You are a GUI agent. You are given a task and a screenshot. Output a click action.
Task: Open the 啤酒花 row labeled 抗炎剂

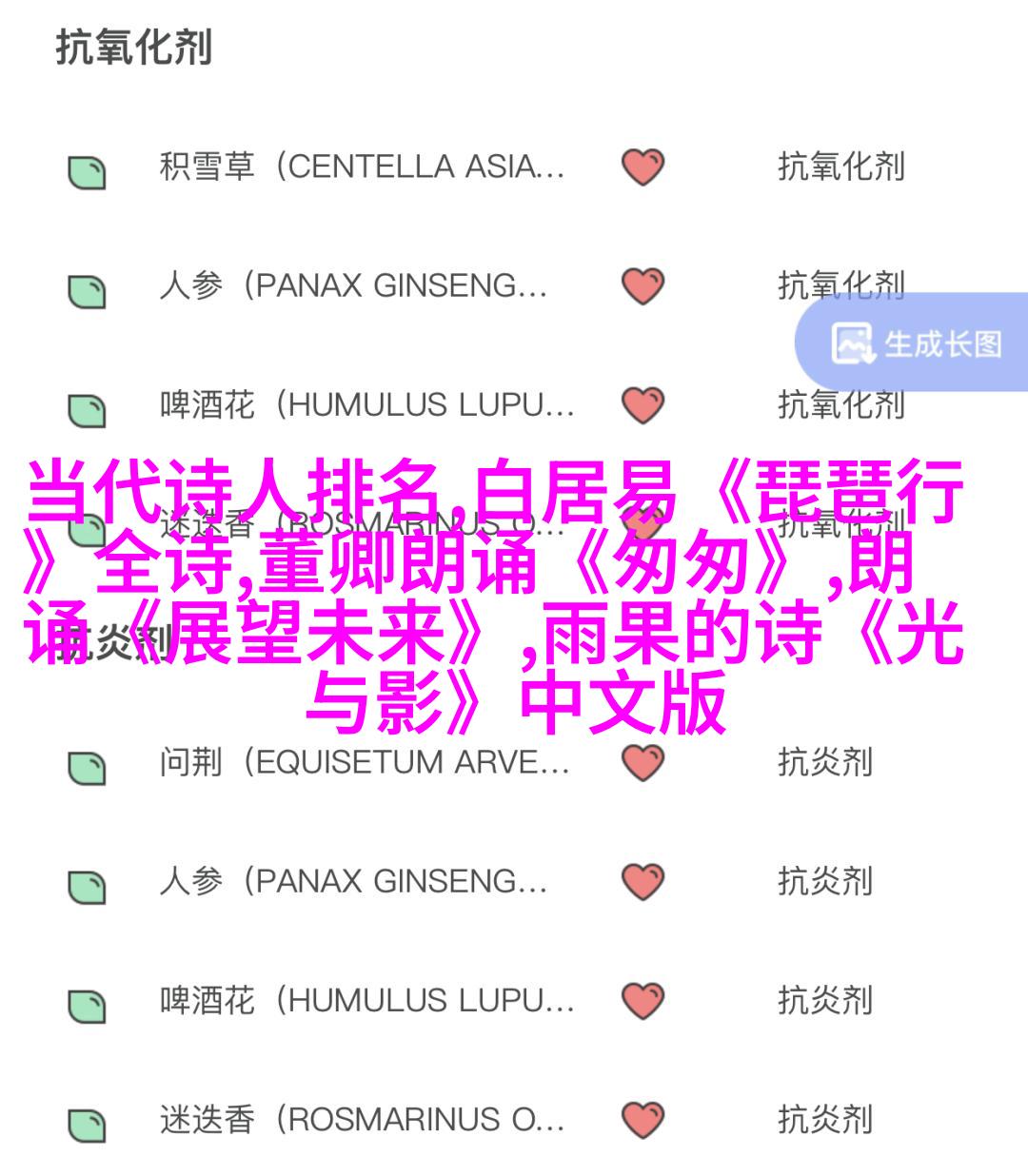[x=366, y=1001]
